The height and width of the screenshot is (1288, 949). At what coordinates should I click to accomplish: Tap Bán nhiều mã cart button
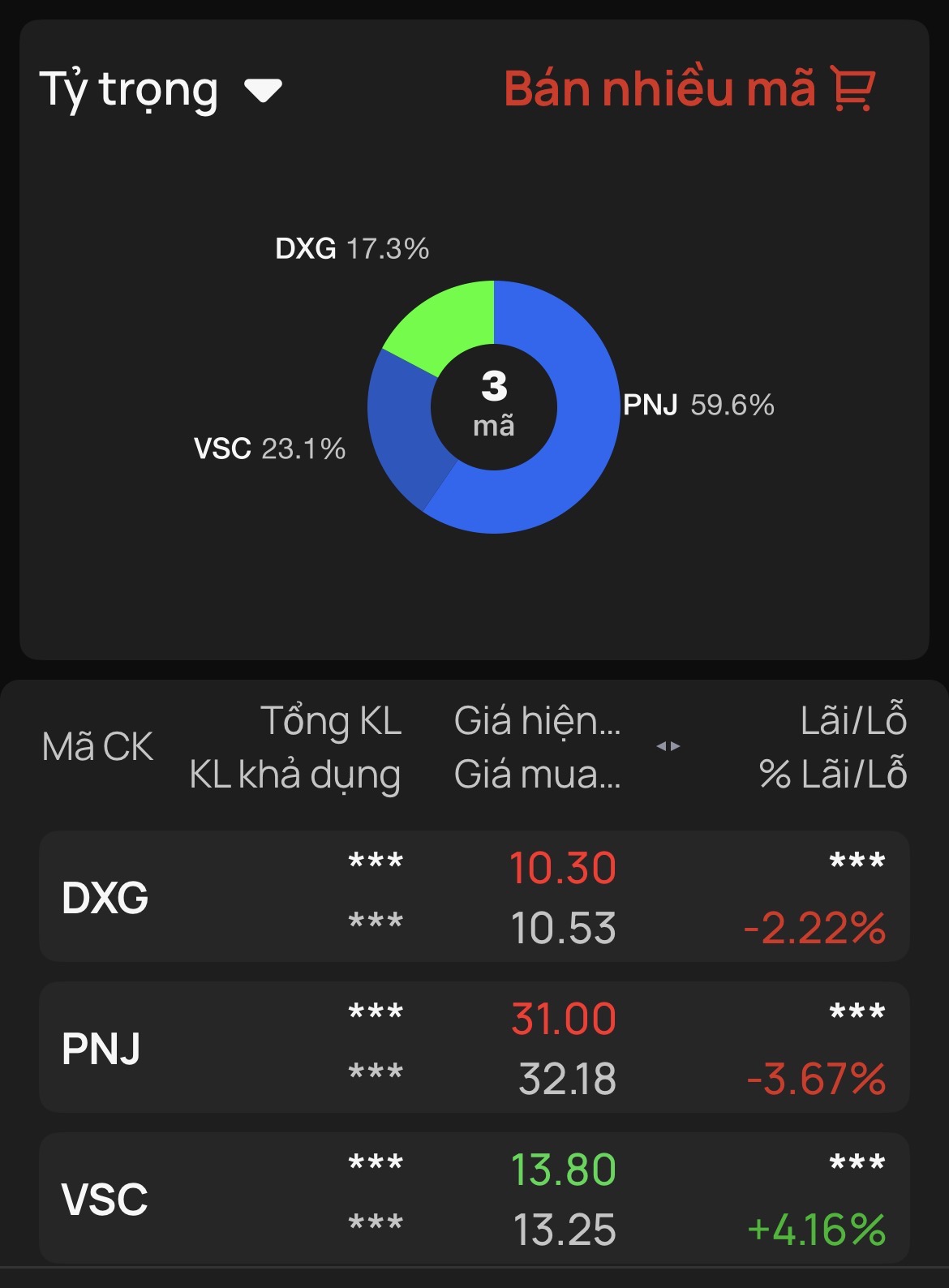[x=689, y=88]
